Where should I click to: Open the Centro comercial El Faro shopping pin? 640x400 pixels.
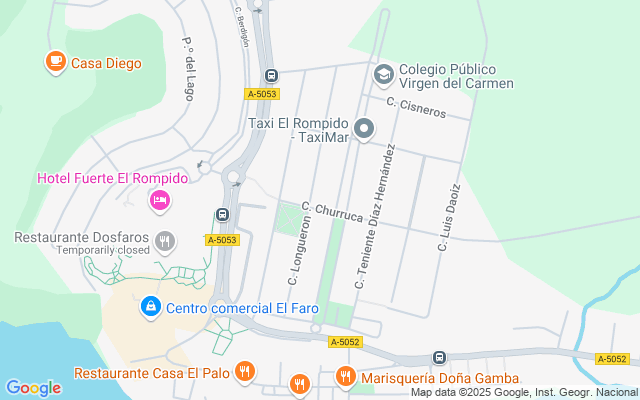tap(150, 306)
